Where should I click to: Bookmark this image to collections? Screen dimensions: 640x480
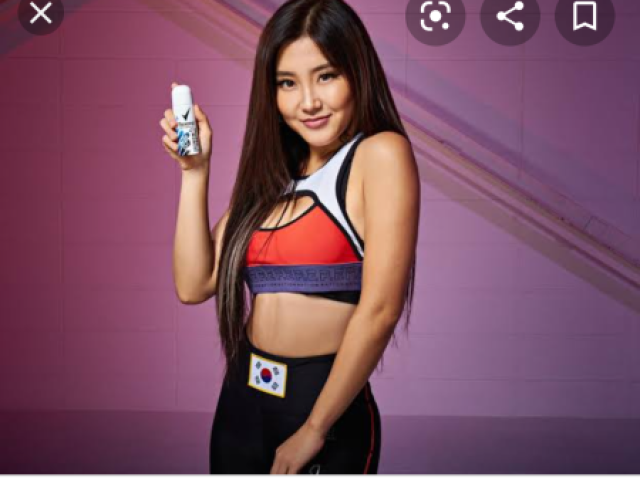(x=585, y=15)
